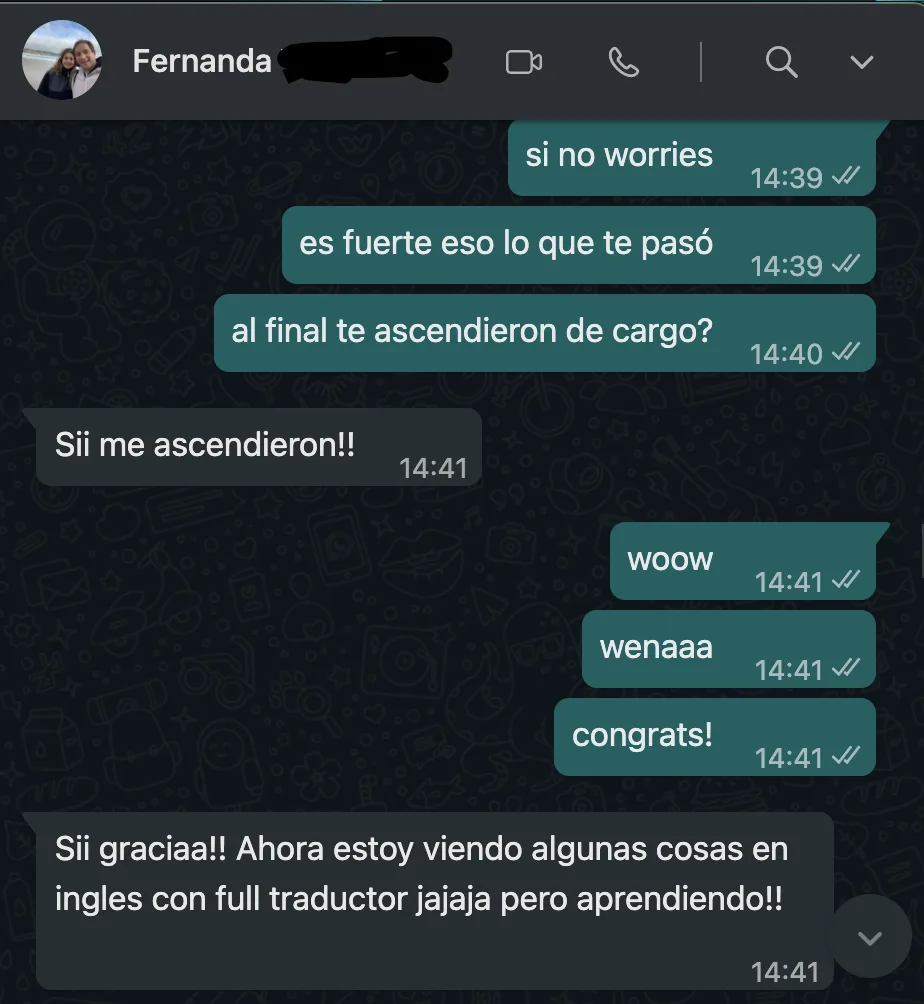Image resolution: width=924 pixels, height=1004 pixels.
Task: Open Fernanda's contact info from her name
Action: pyautogui.click(x=202, y=62)
